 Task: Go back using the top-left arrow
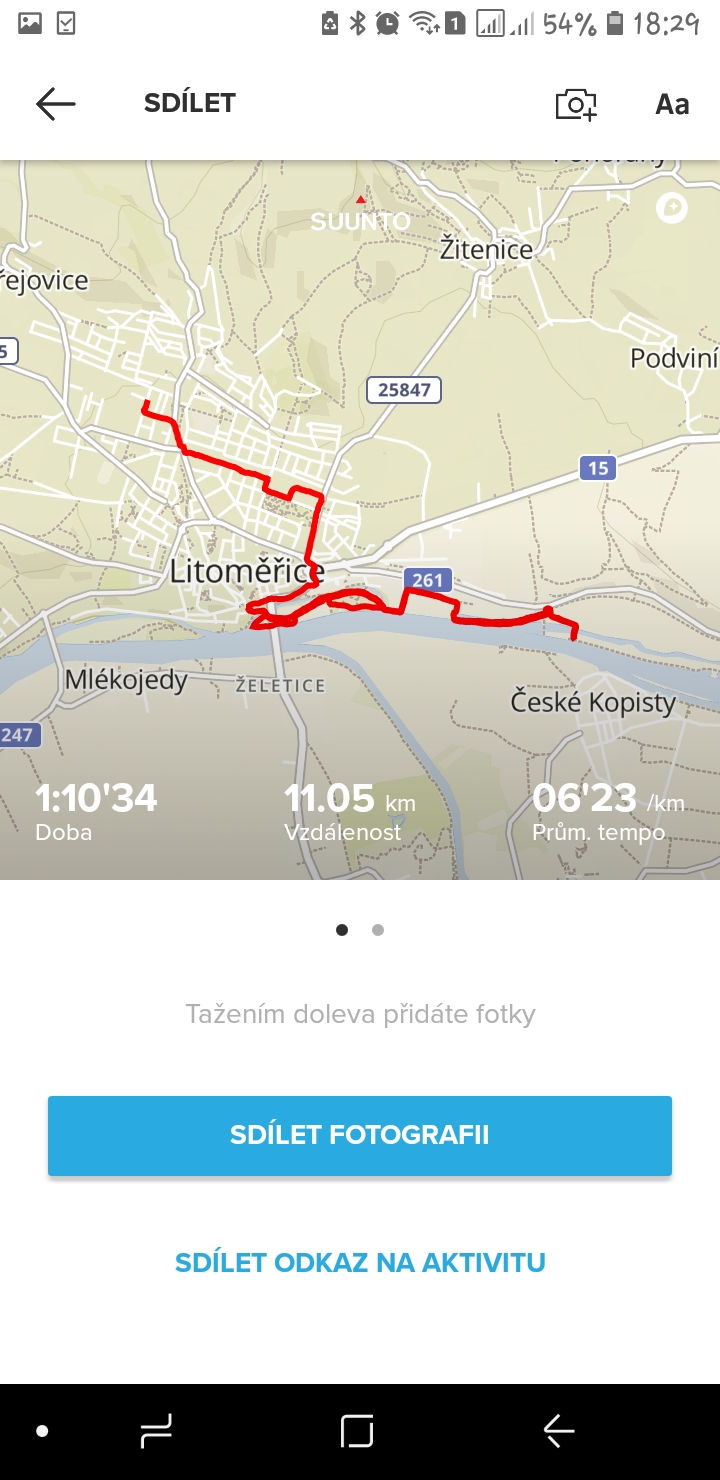(x=56, y=103)
